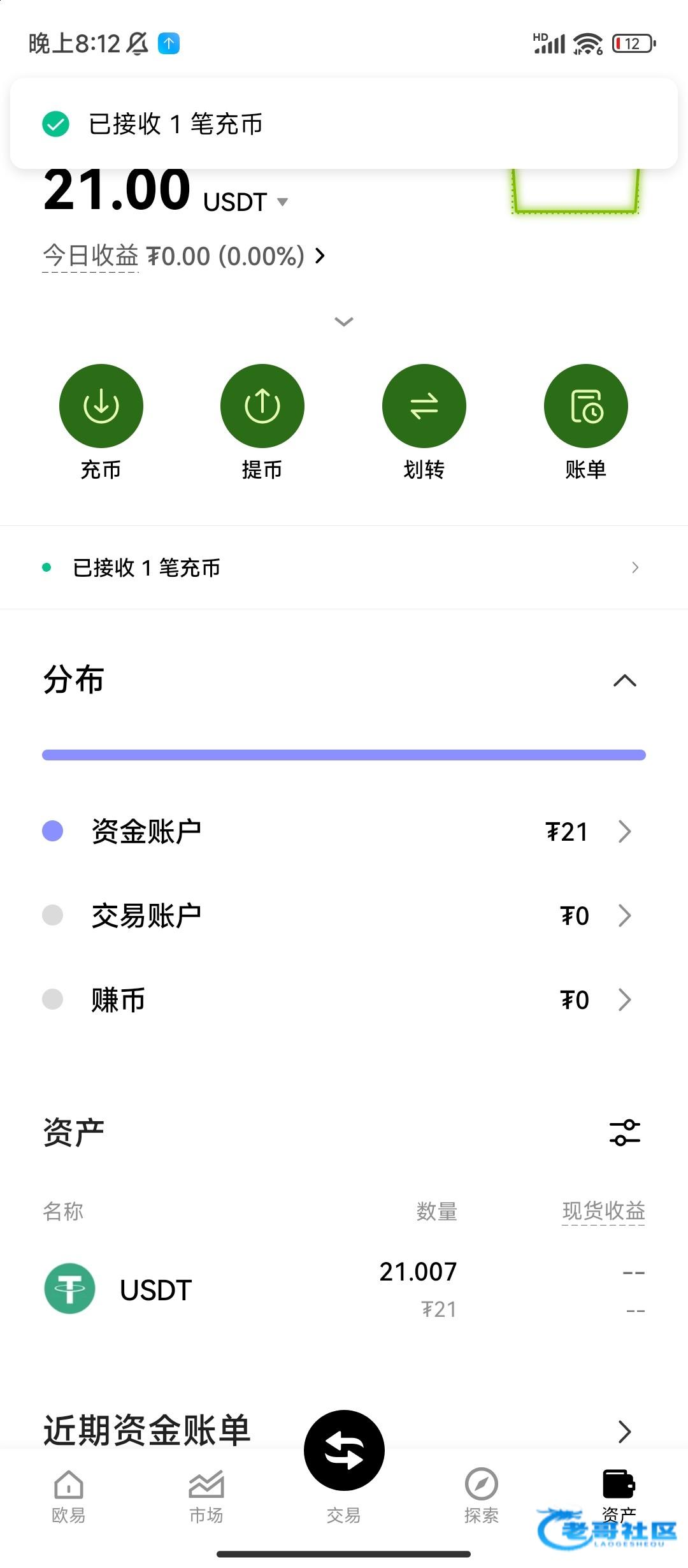Open 交易账户 trading account
688x1568 pixels.
344,915
